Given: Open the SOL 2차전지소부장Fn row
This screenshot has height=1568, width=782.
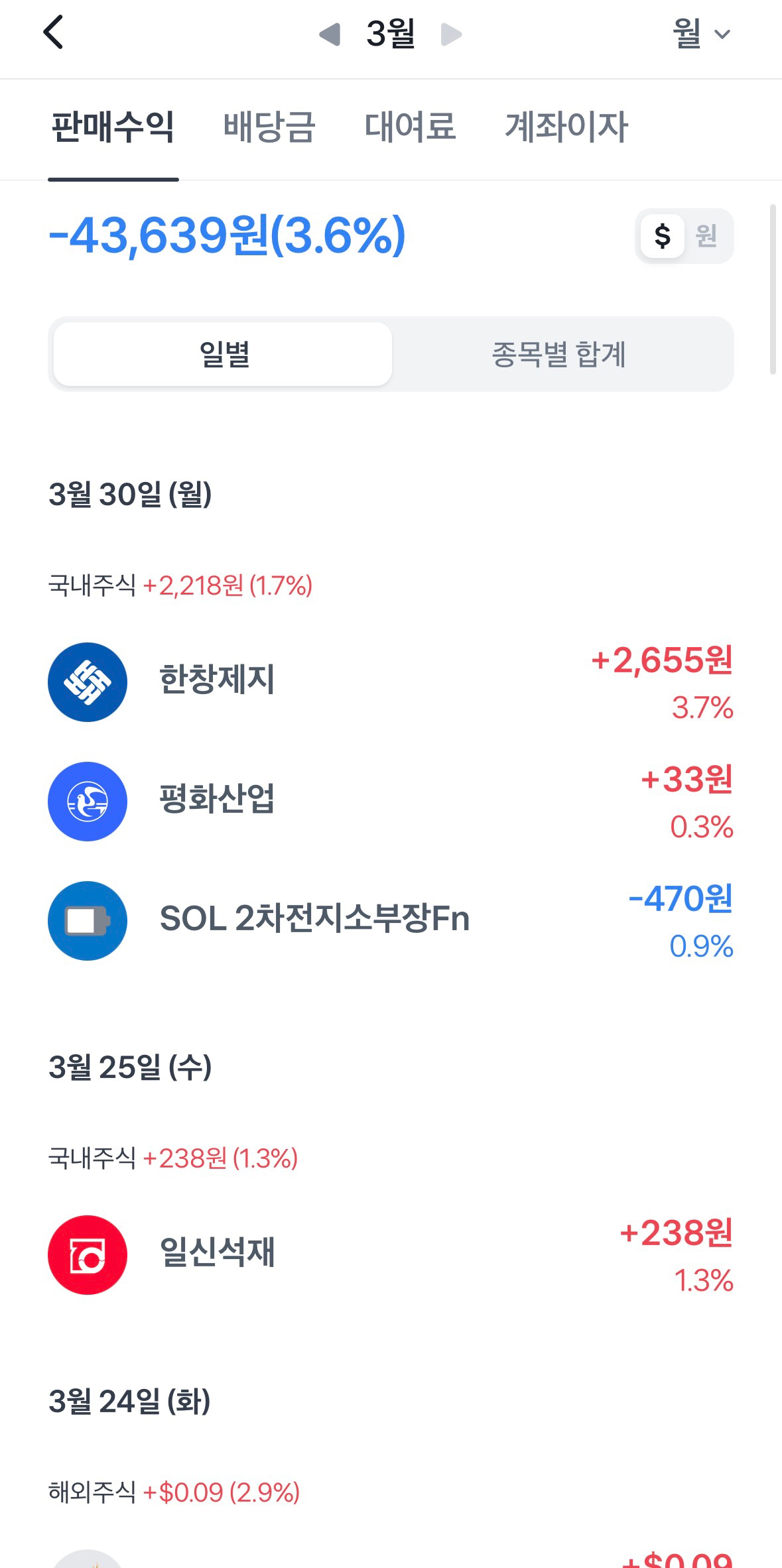Looking at the screenshot, I should (x=390, y=920).
